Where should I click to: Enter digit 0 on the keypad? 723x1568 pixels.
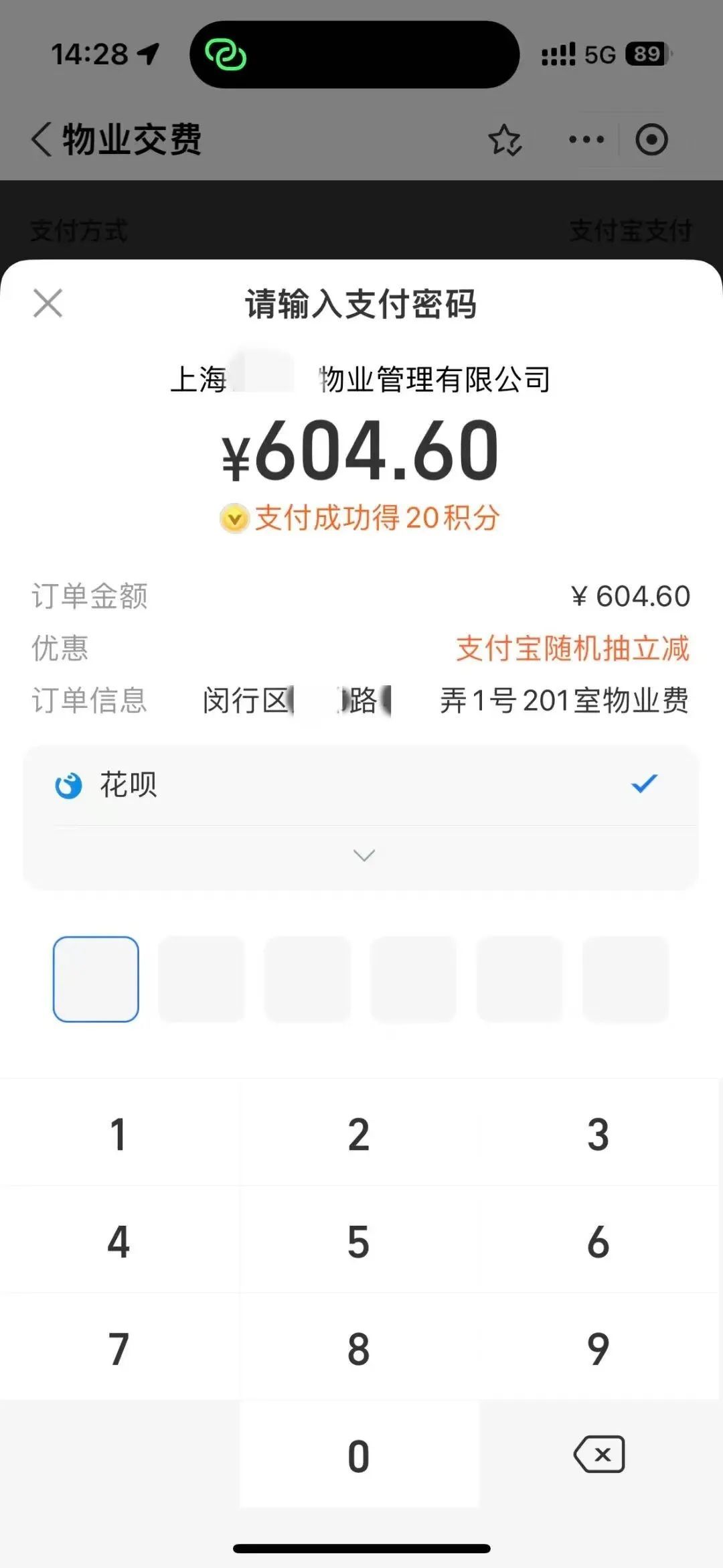coord(359,1455)
